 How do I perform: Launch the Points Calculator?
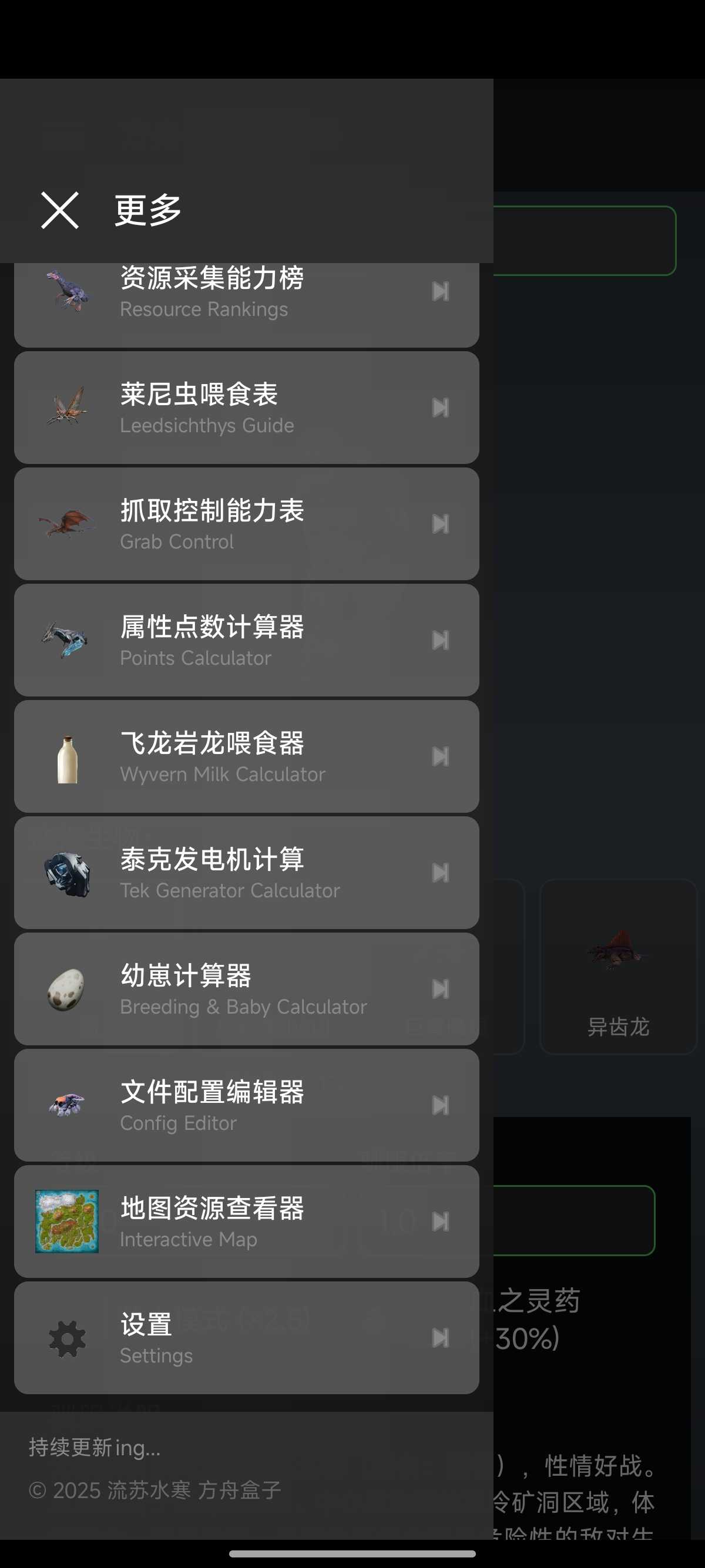point(246,640)
